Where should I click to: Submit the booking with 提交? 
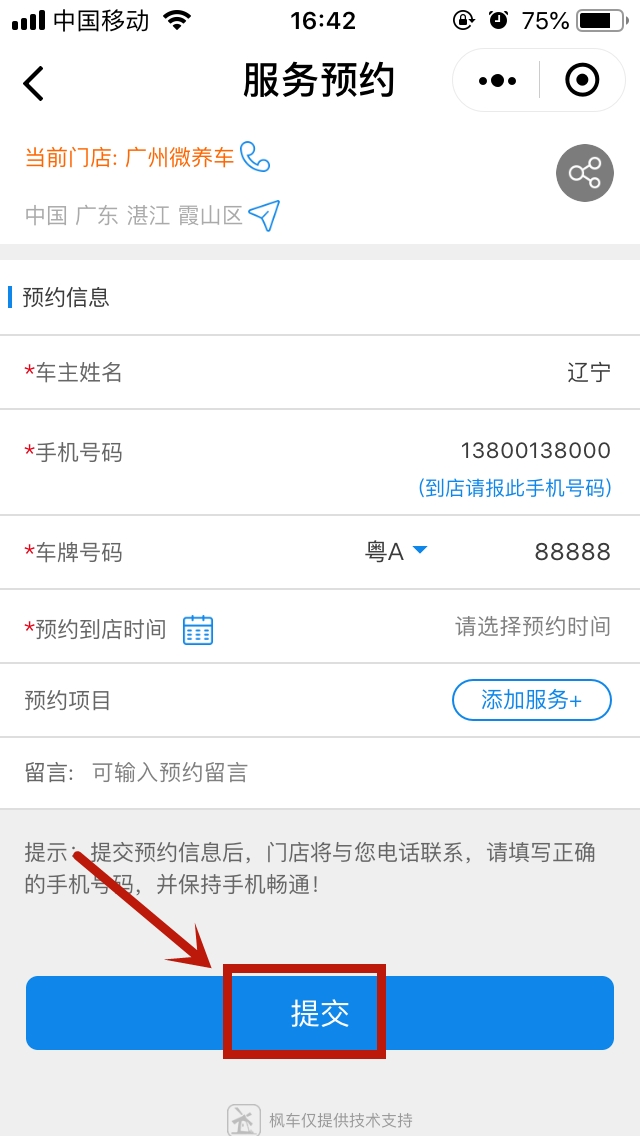pos(320,1013)
